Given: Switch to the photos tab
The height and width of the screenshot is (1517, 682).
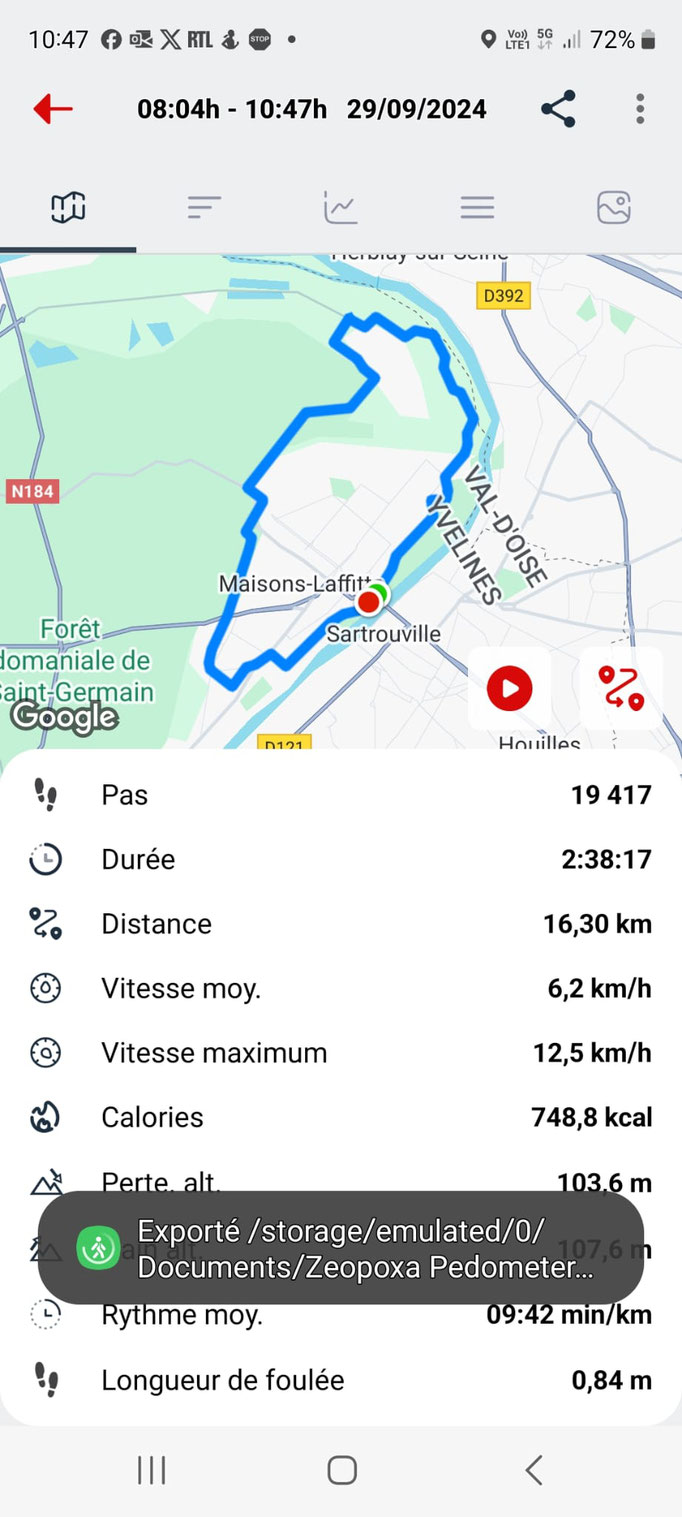Looking at the screenshot, I should tap(613, 207).
